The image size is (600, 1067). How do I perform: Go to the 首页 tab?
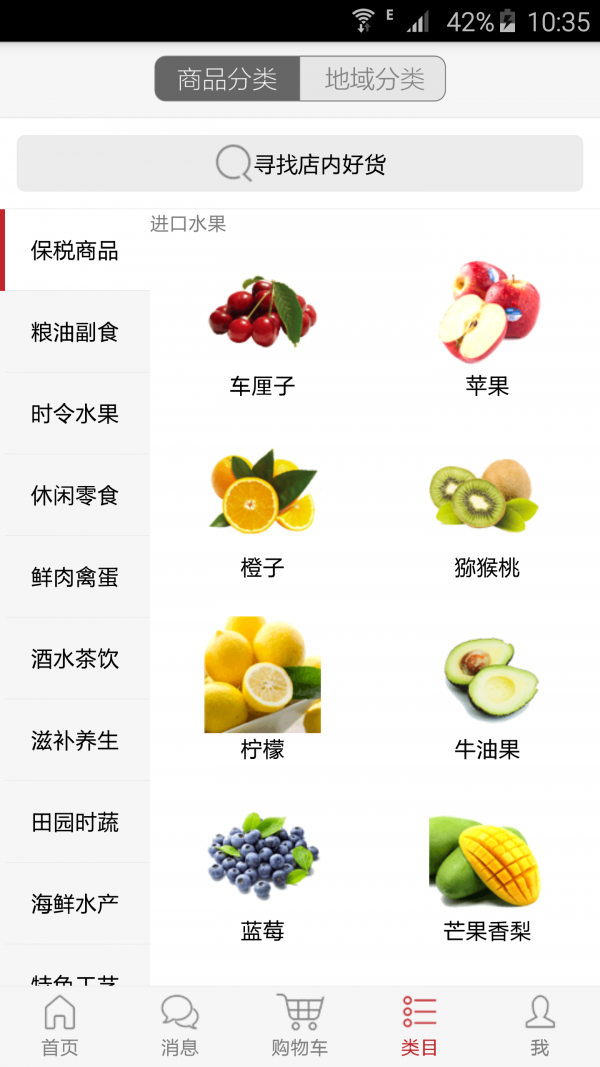click(60, 1025)
